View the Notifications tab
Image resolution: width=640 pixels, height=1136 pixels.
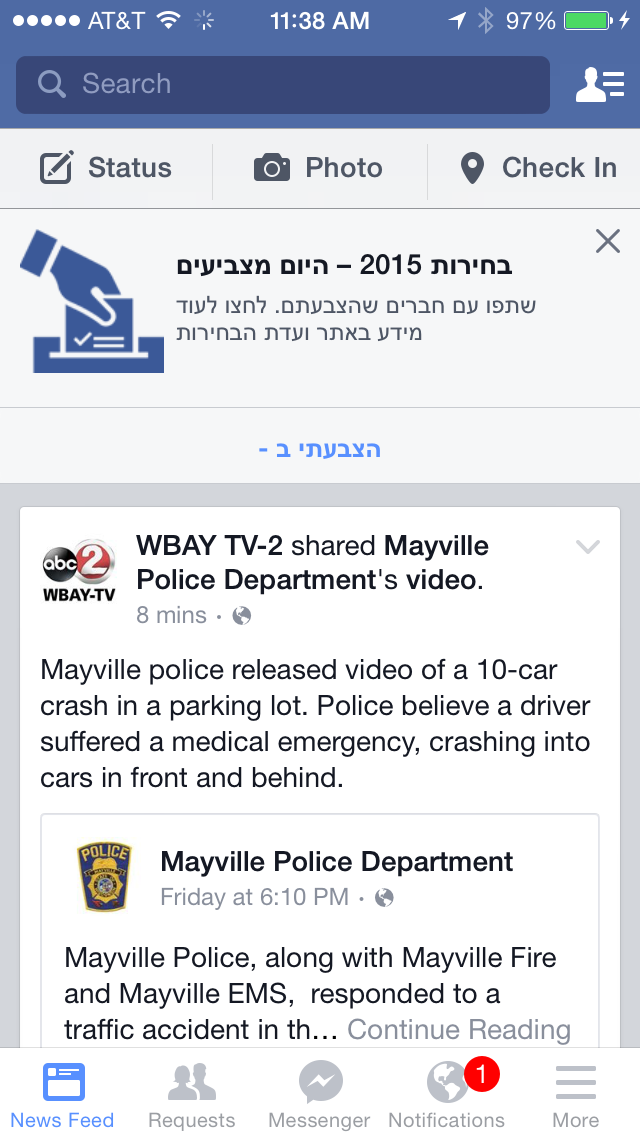pos(447,1095)
